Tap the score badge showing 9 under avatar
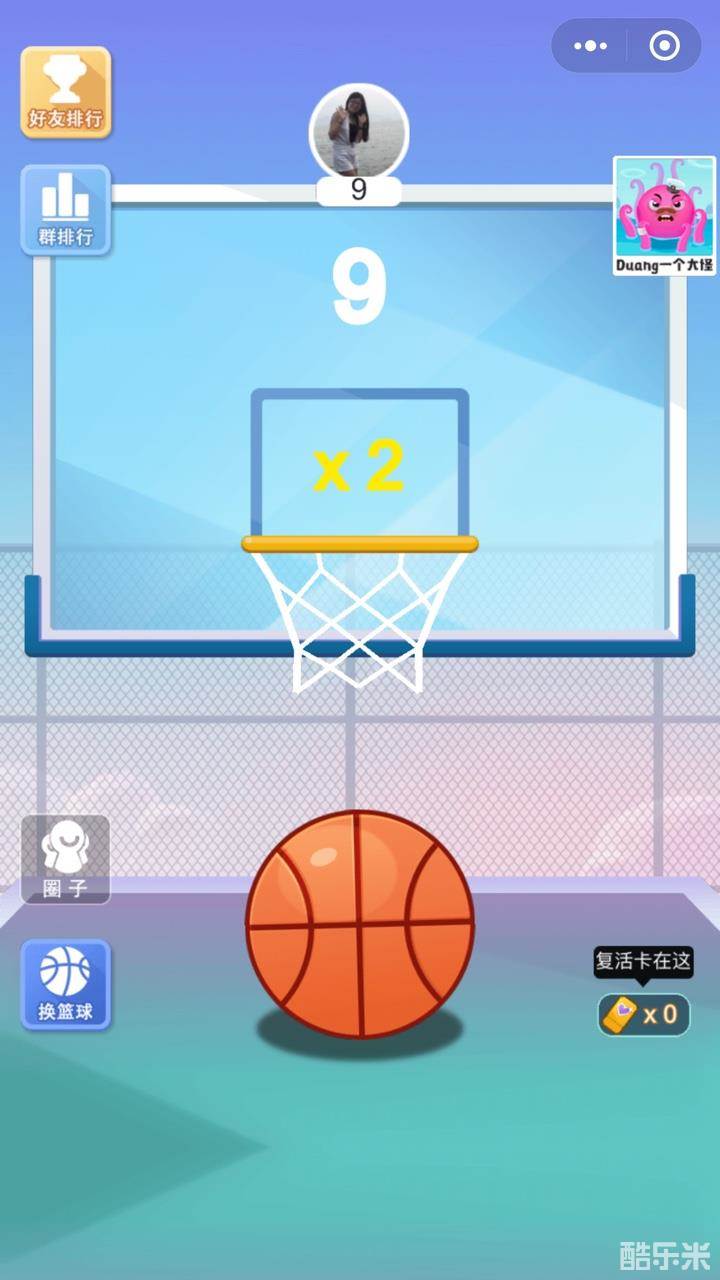 (x=360, y=189)
